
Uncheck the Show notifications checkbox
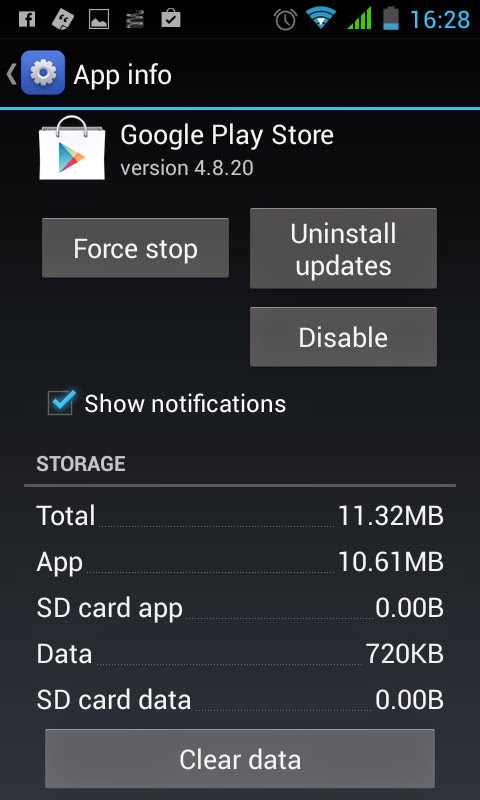tap(61, 403)
